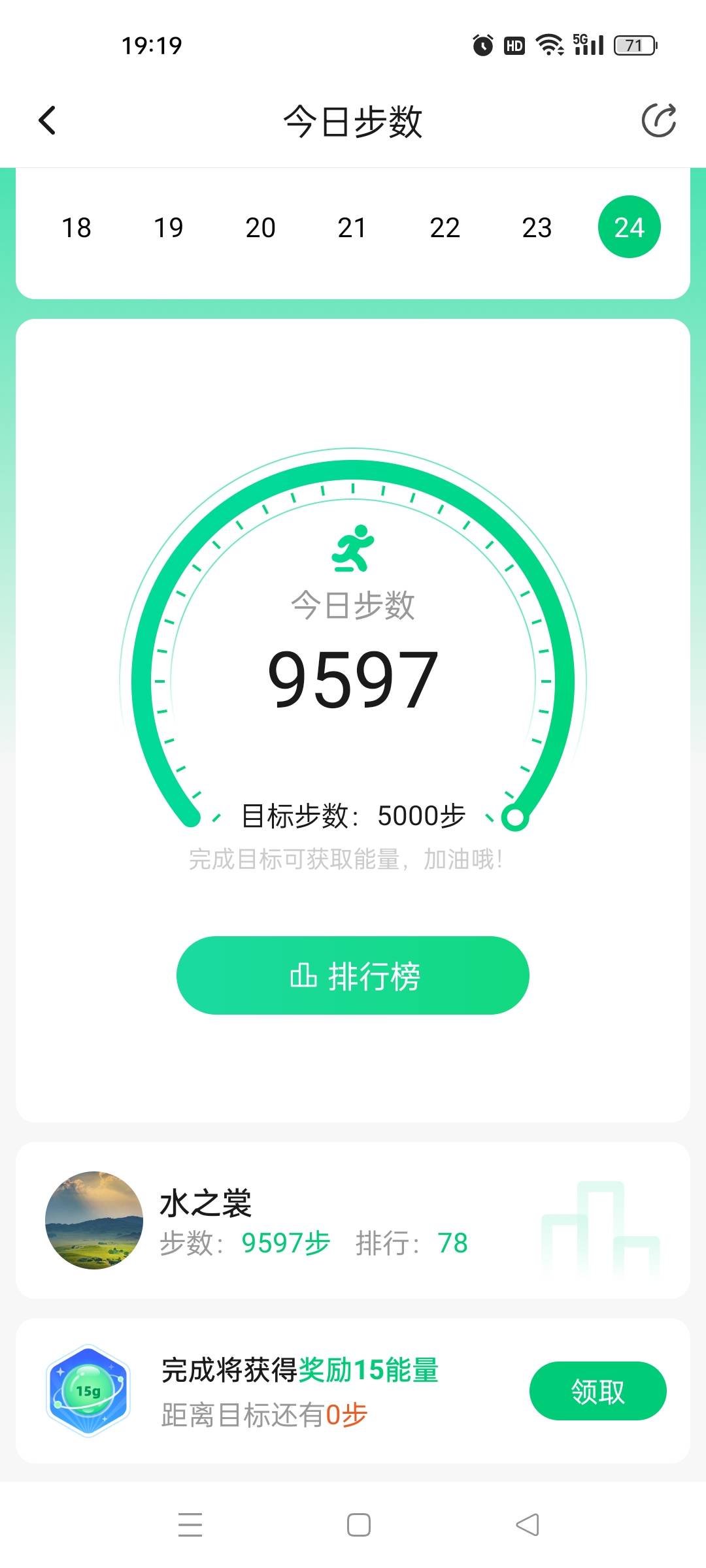Click the back arrow to exit step page

(46, 120)
